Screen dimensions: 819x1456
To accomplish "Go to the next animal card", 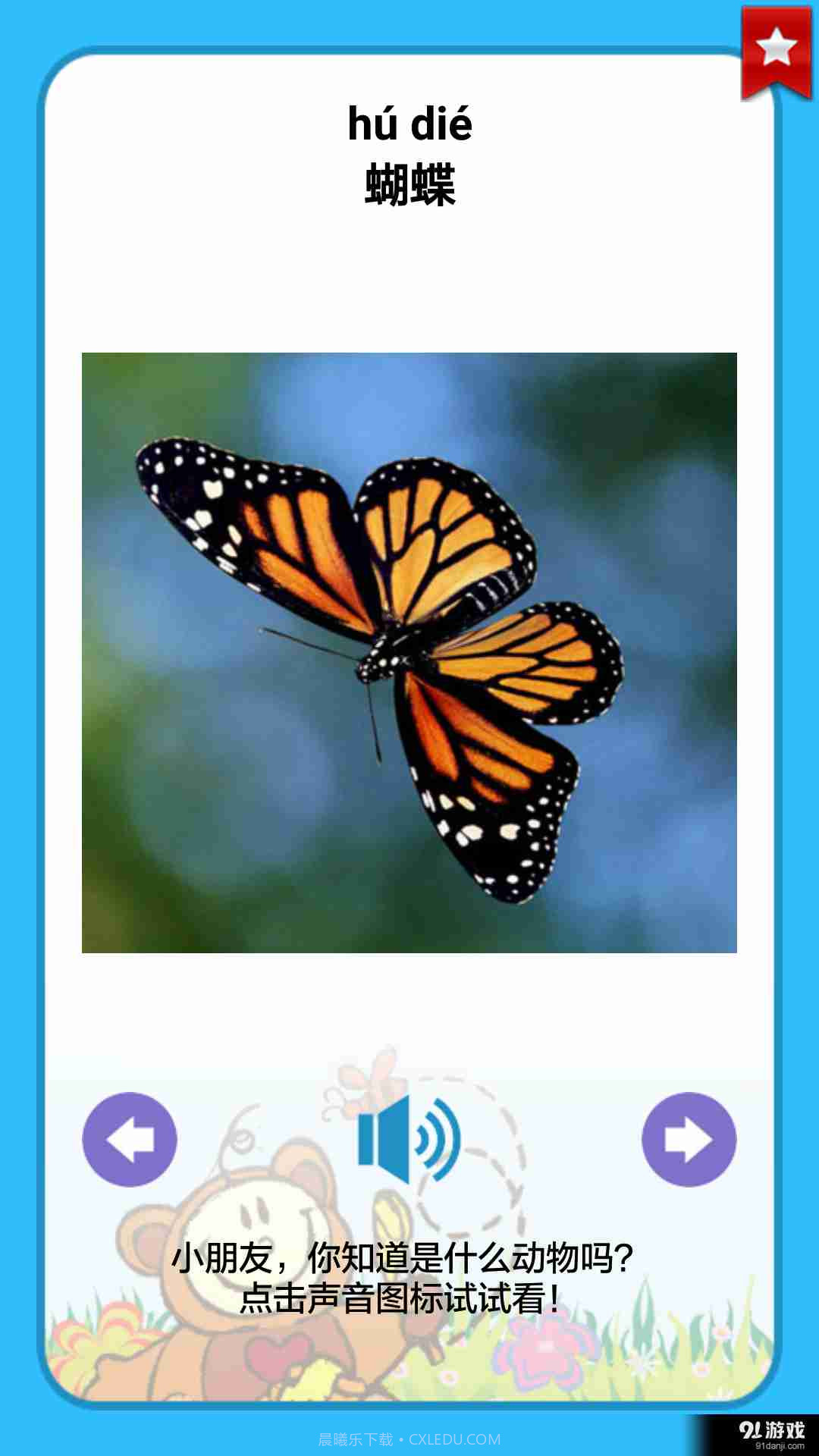I will [689, 1139].
